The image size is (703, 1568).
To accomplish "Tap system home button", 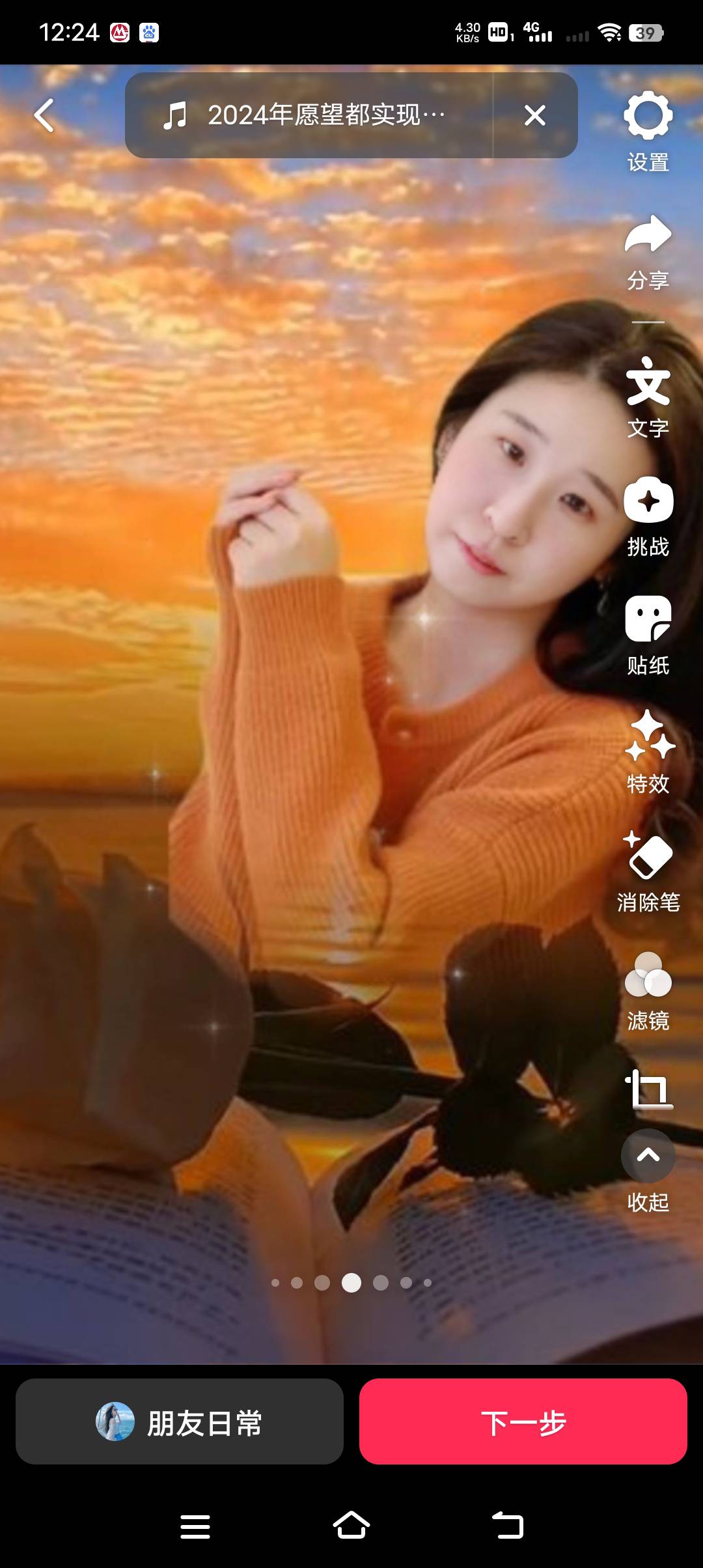I will 351,1526.
